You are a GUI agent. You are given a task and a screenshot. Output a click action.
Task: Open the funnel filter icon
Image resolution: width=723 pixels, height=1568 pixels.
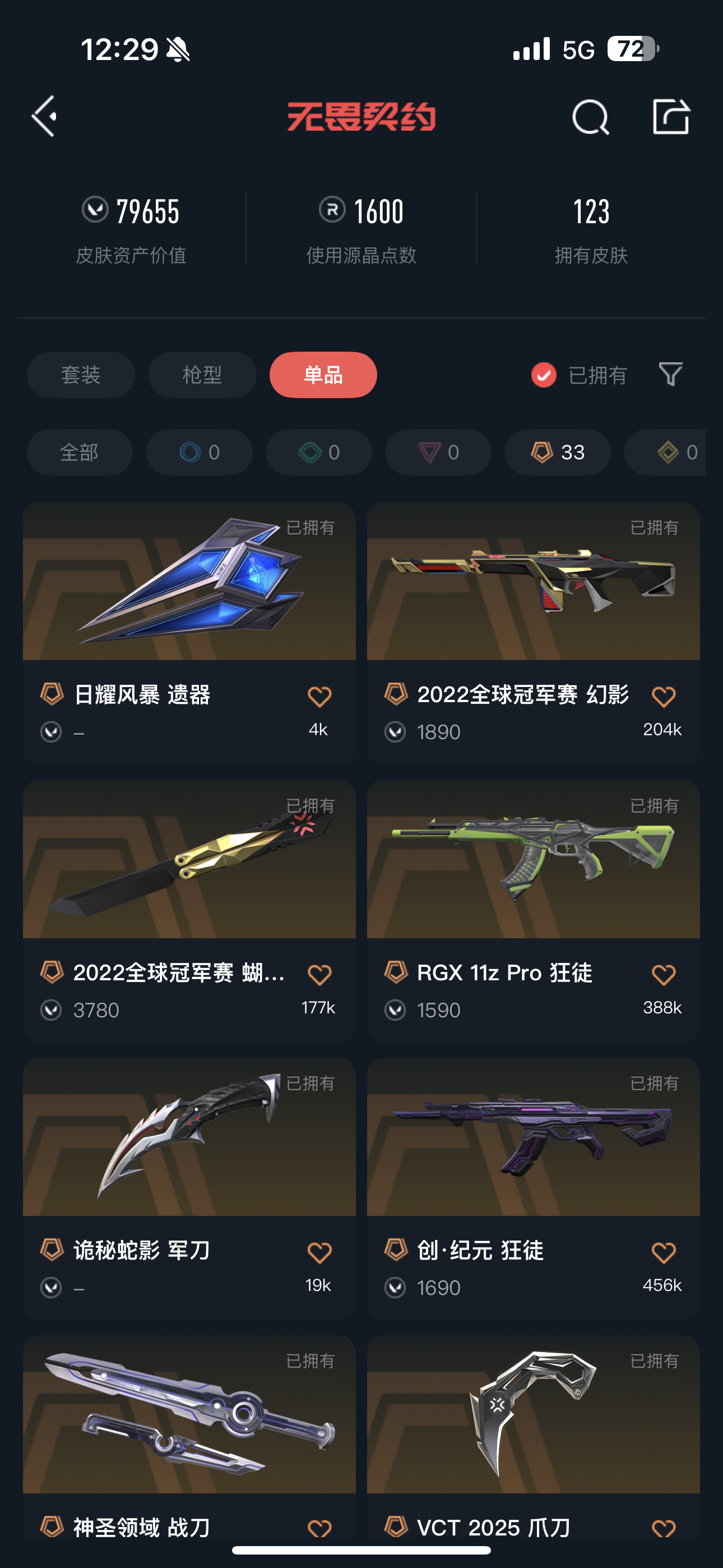coord(670,375)
